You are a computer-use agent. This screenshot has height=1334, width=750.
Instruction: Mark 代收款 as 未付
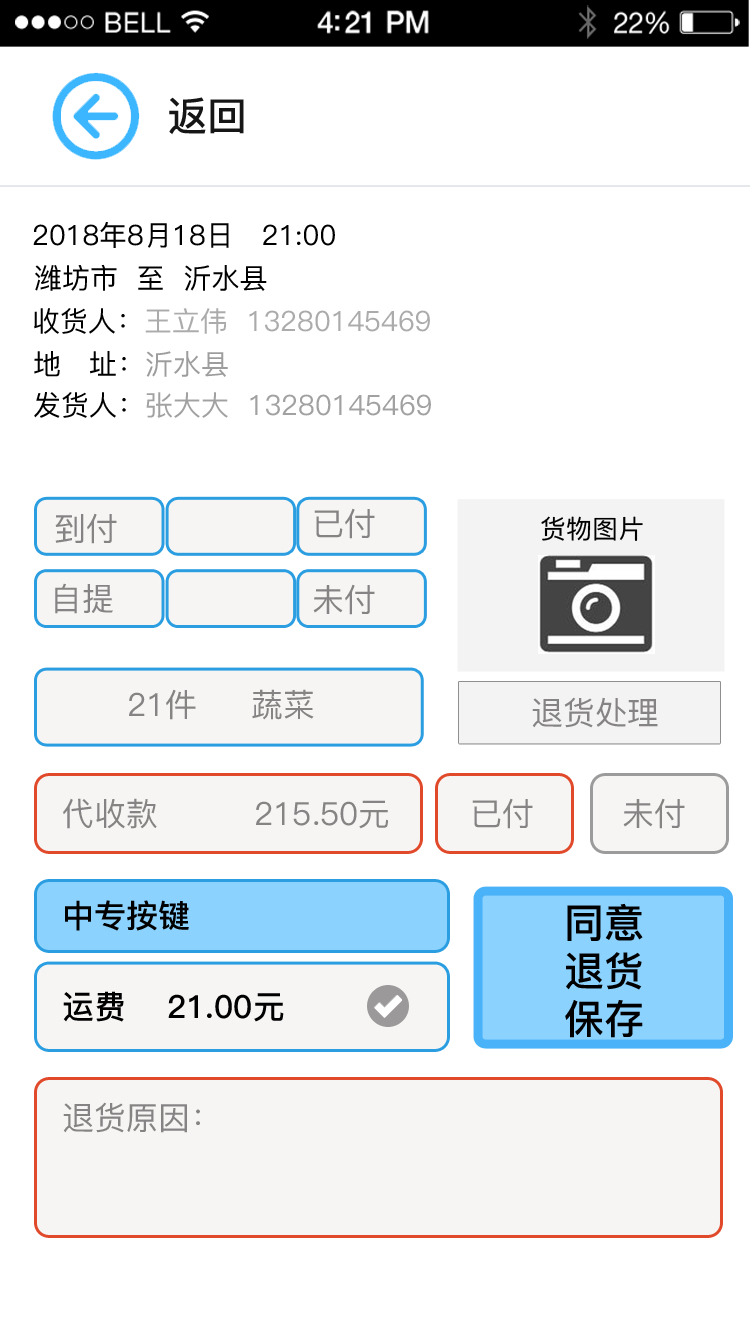point(659,813)
